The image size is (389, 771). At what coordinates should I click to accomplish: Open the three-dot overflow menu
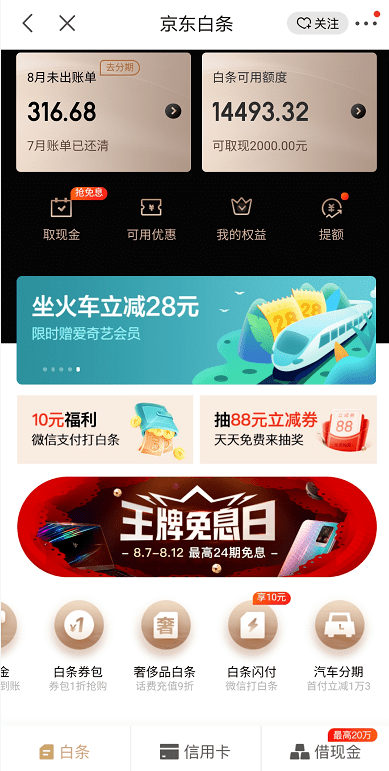366,23
